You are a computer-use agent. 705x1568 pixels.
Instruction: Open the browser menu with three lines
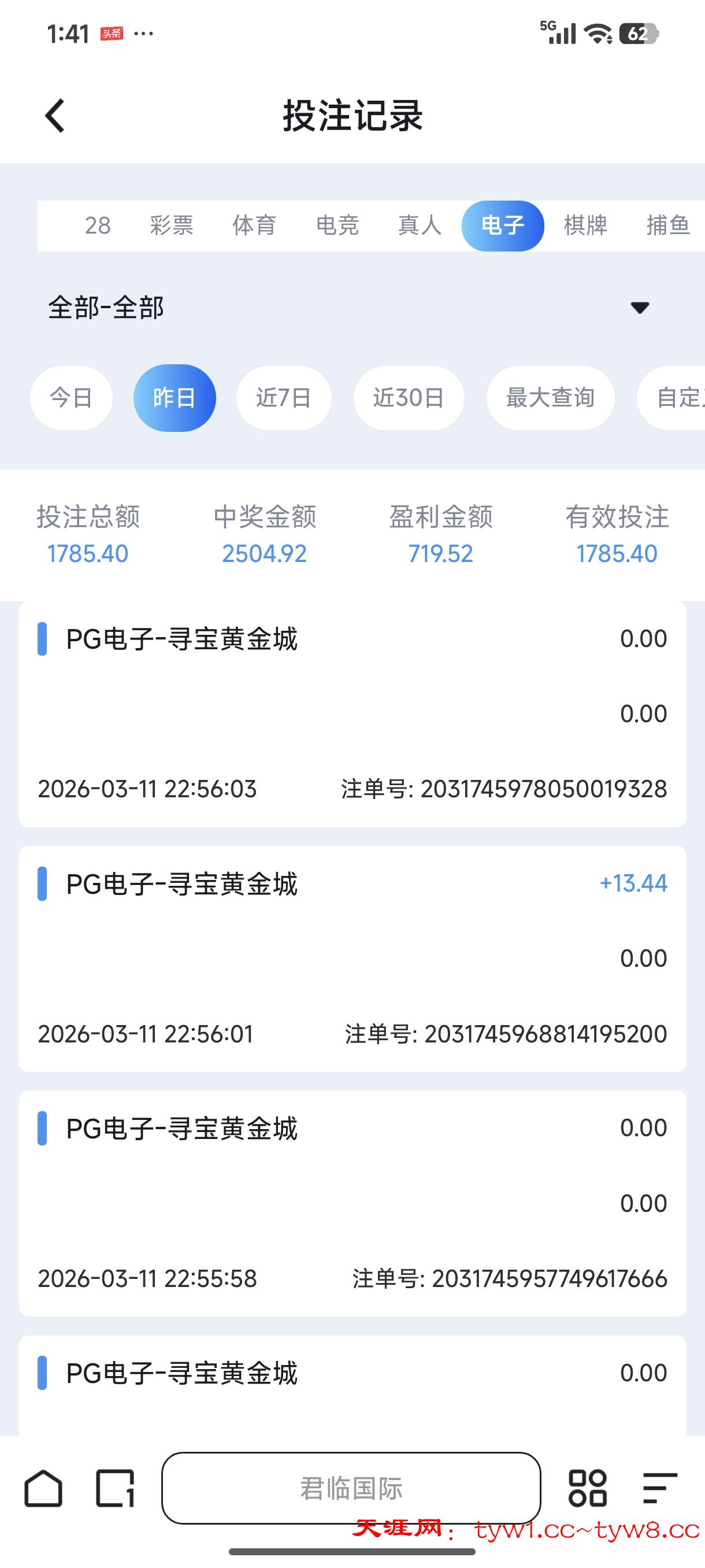click(x=660, y=1488)
